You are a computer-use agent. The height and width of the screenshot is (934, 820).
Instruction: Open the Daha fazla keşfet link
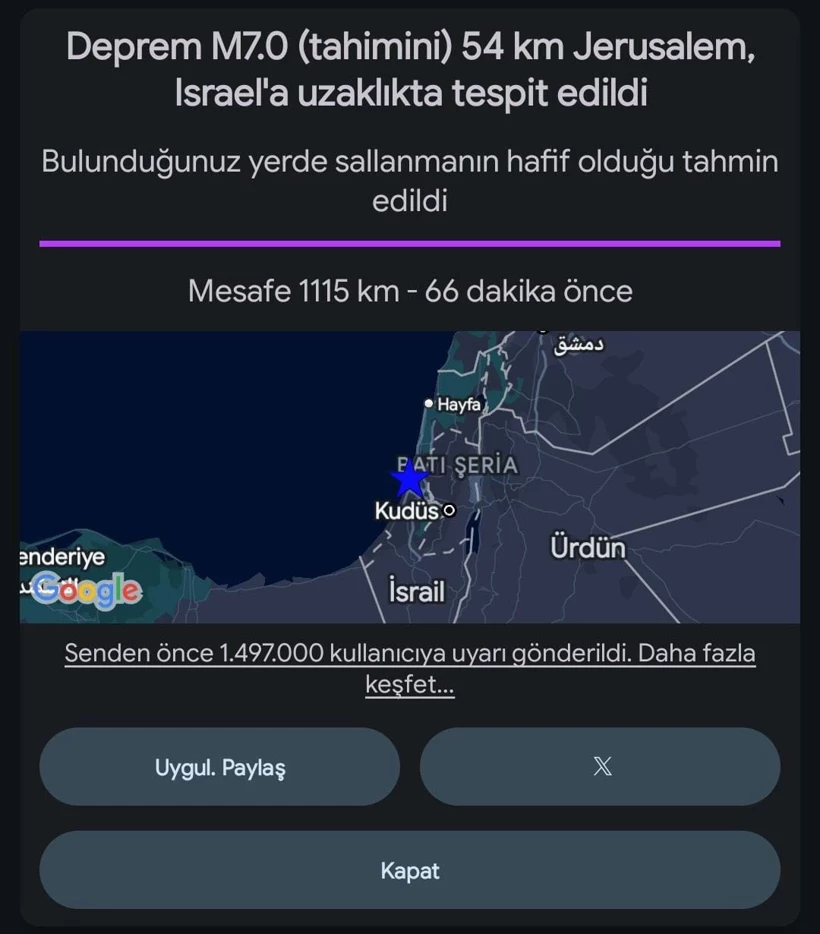point(409,686)
